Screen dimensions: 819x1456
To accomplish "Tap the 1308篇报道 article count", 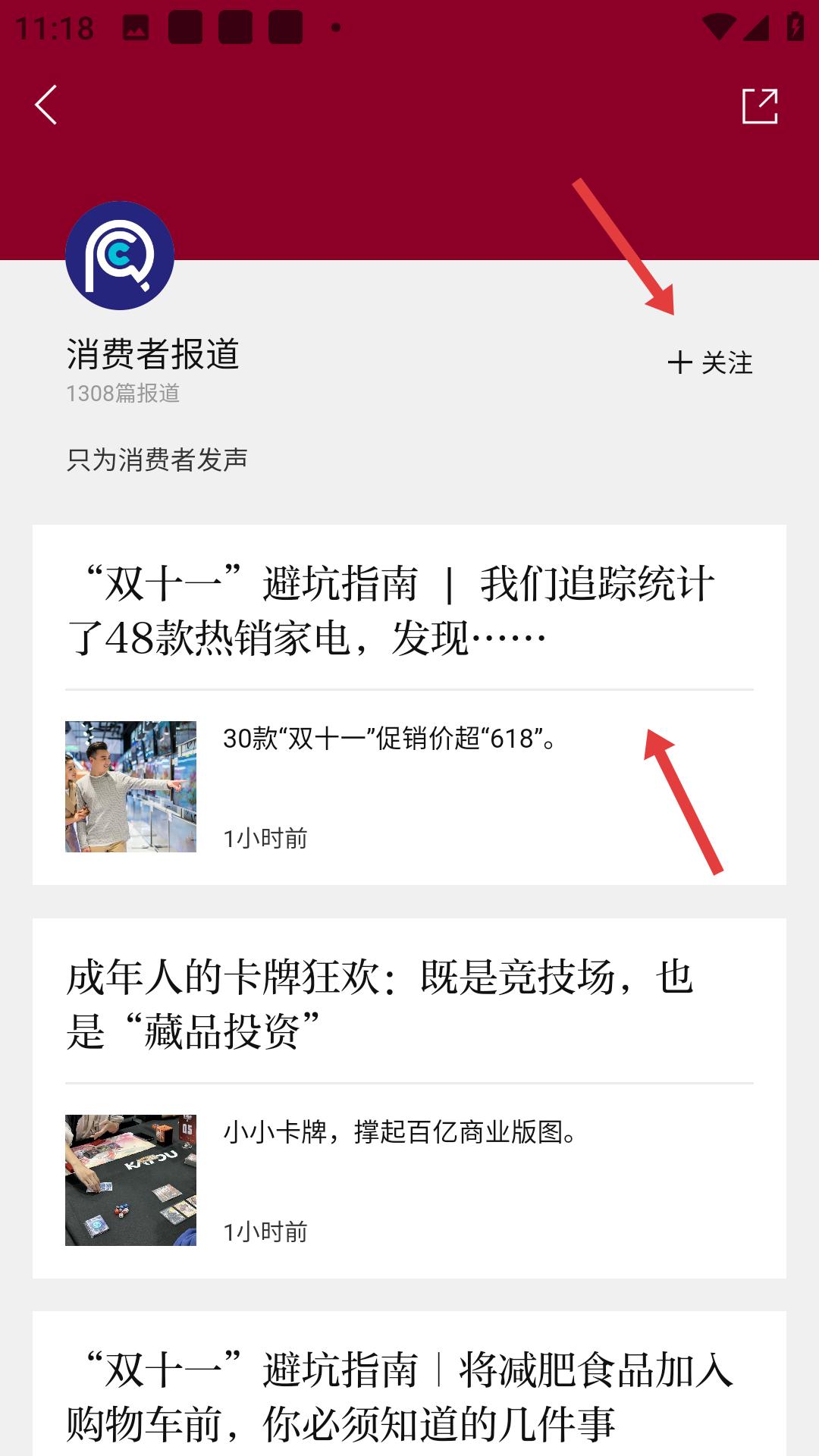I will coord(125,394).
